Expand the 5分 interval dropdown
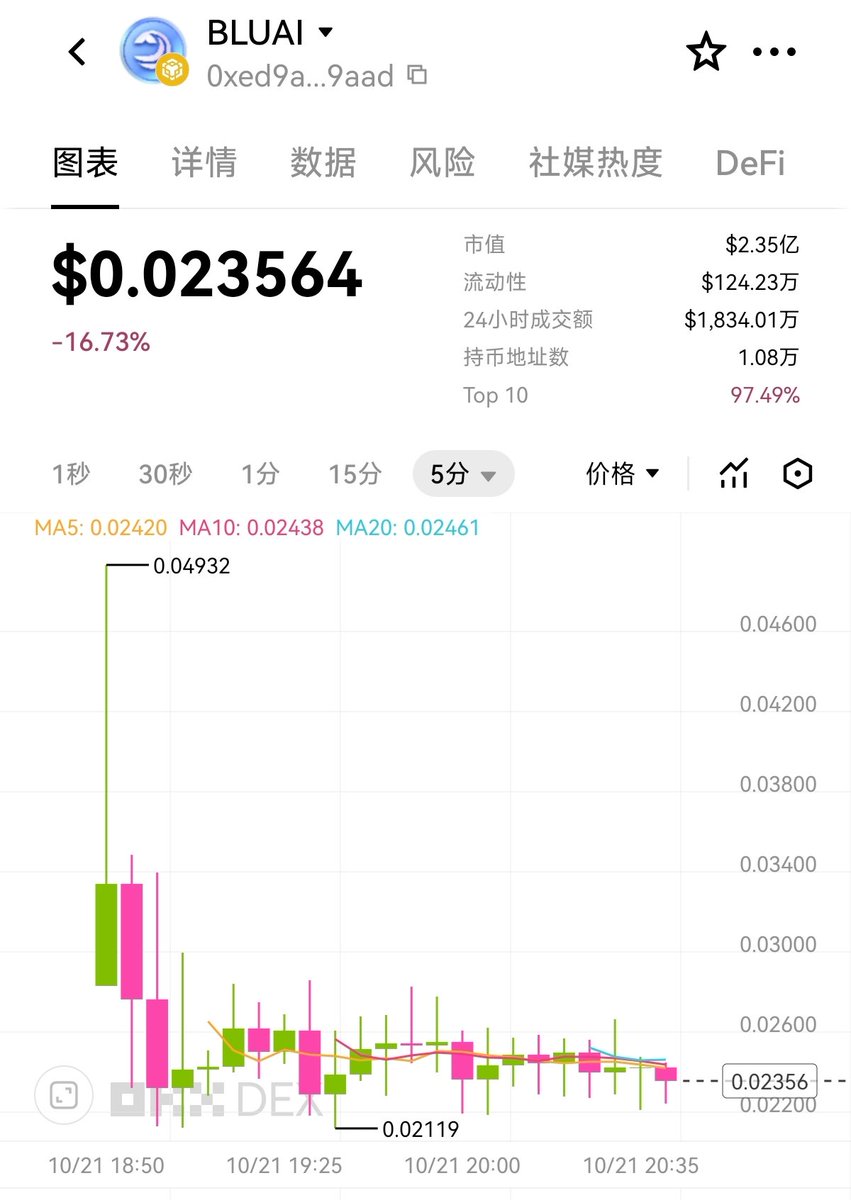The image size is (851, 1200). [x=463, y=474]
